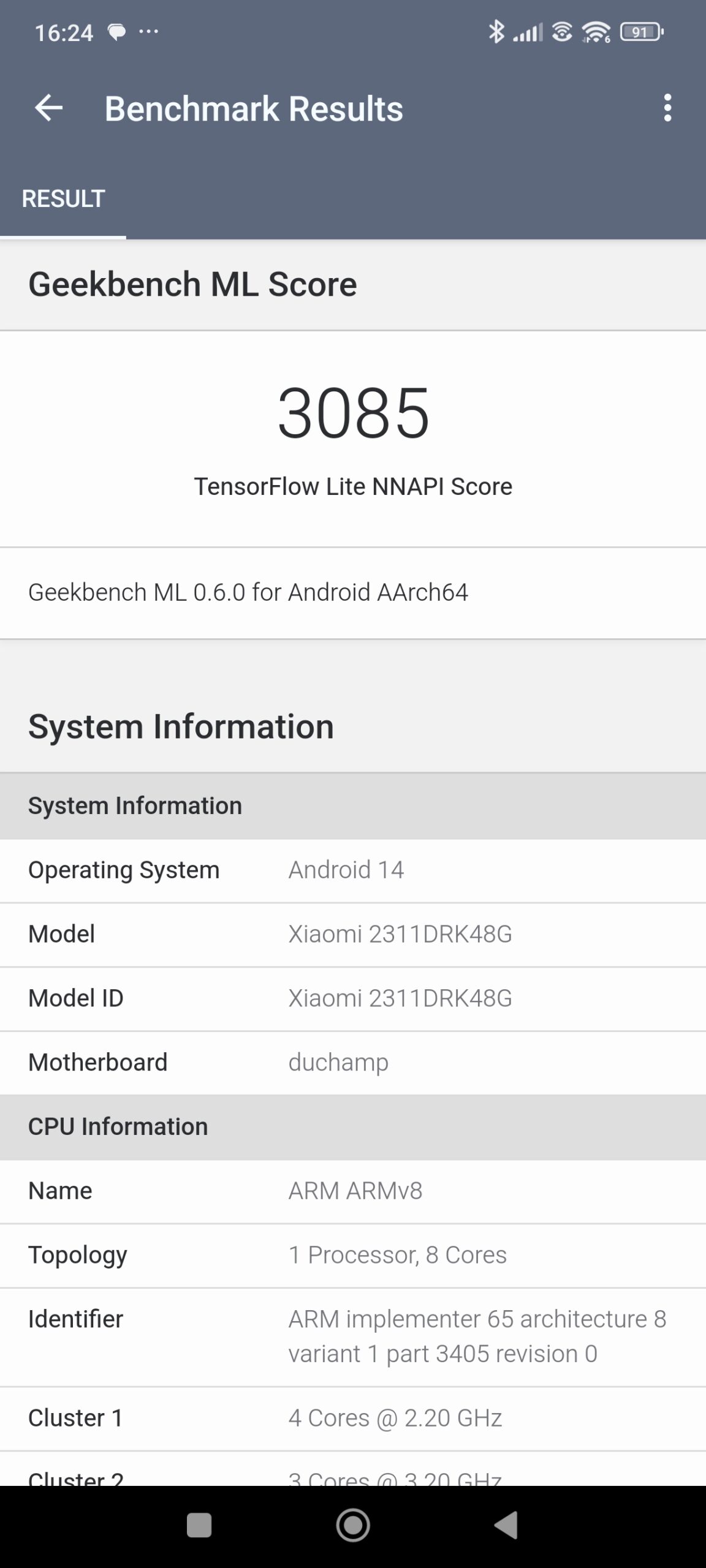Open the three-dot overflow menu
Image resolution: width=706 pixels, height=1568 pixels.
pos(667,108)
